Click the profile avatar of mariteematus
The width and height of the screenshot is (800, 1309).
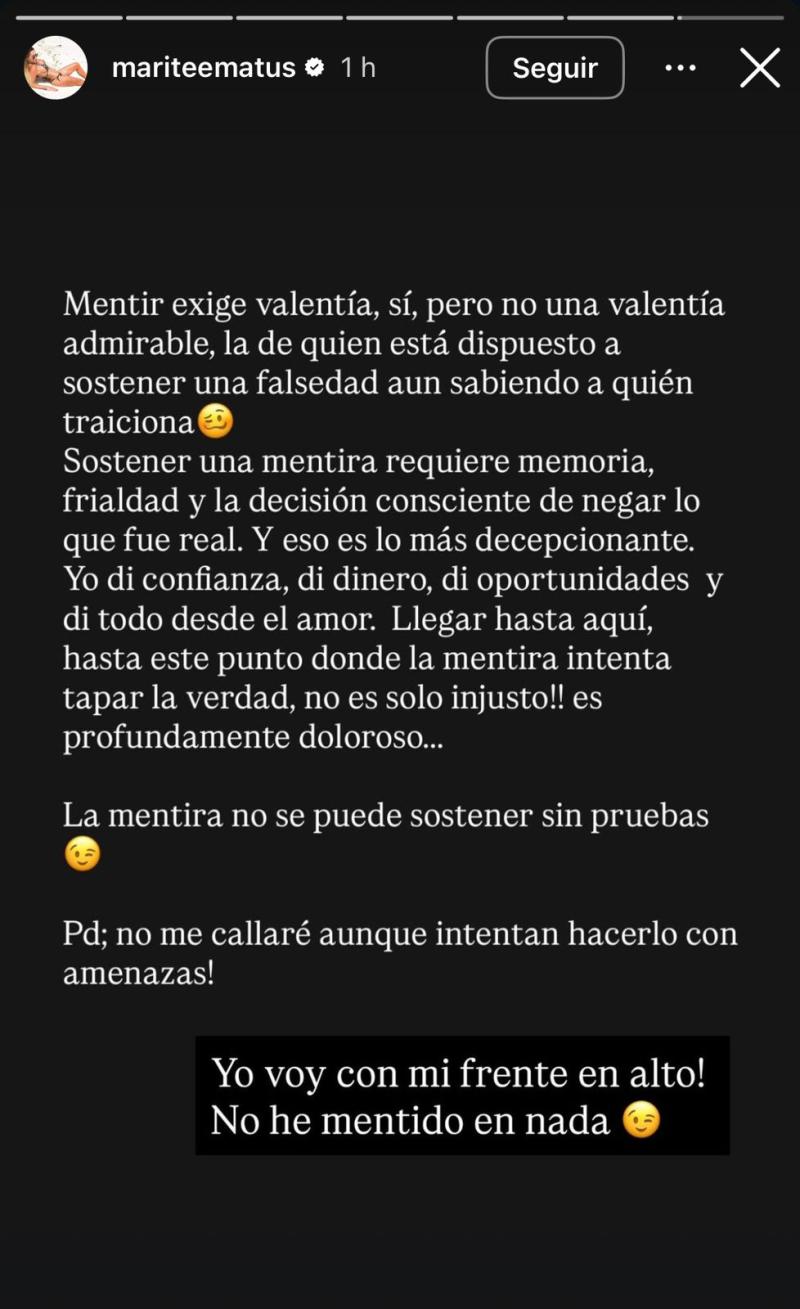(x=55, y=67)
